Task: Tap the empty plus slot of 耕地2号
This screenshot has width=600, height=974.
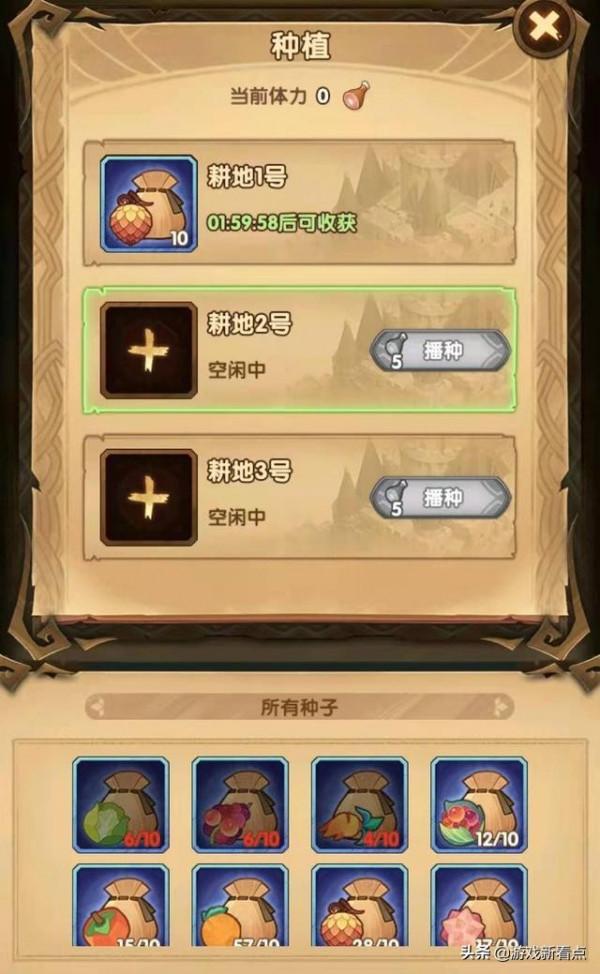Action: pos(148,351)
